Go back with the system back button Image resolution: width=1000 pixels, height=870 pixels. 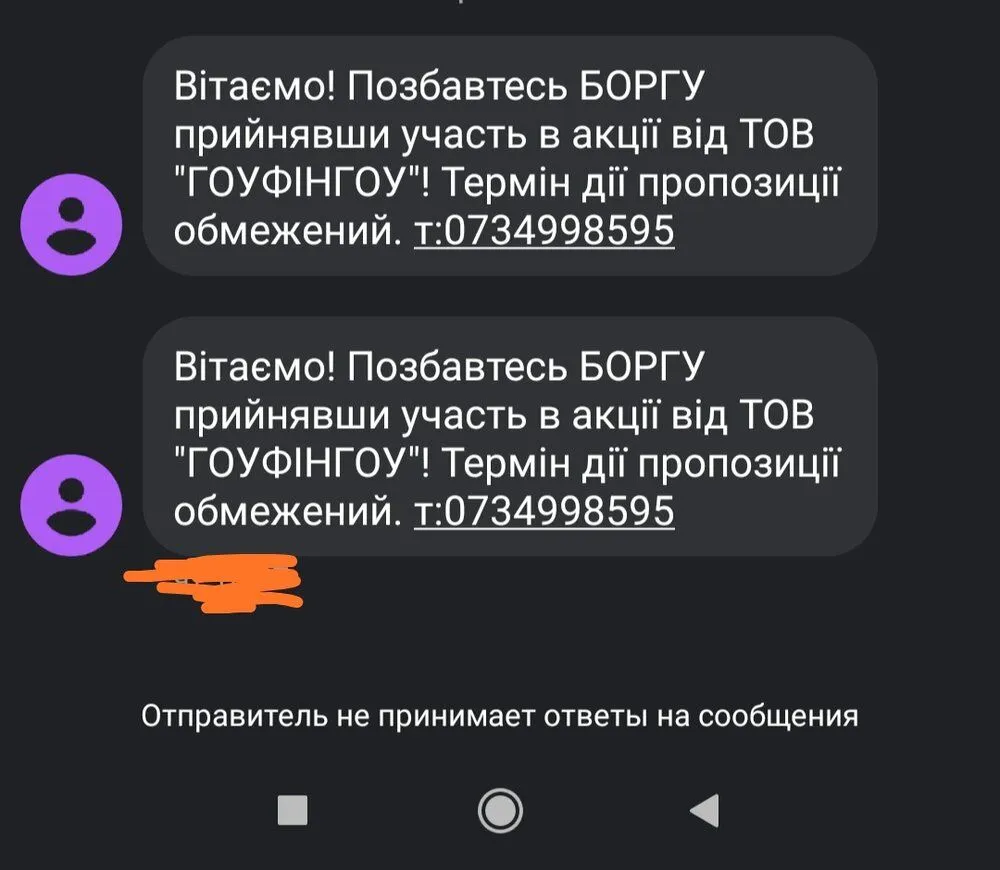(705, 809)
